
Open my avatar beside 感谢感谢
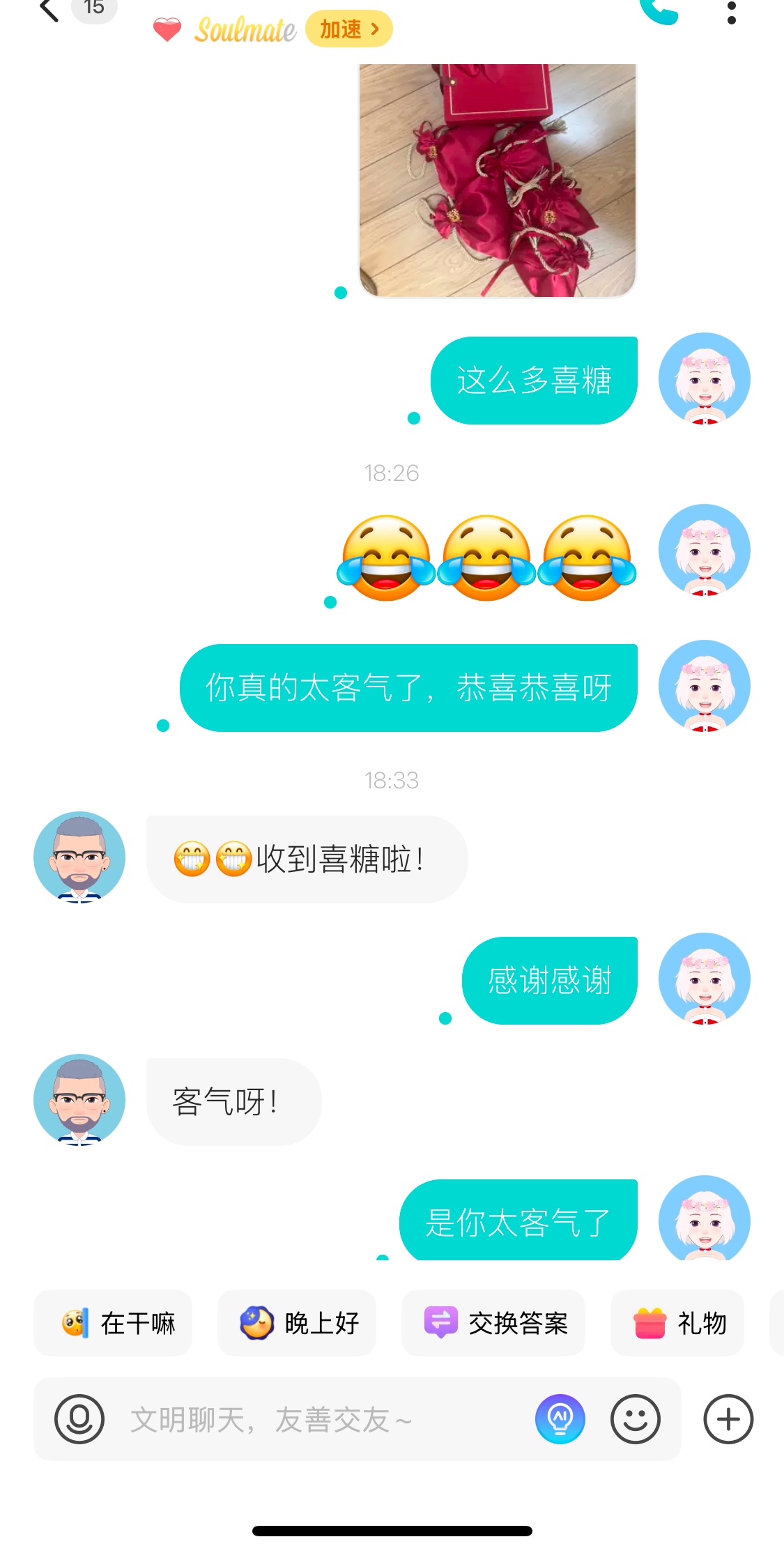[705, 979]
